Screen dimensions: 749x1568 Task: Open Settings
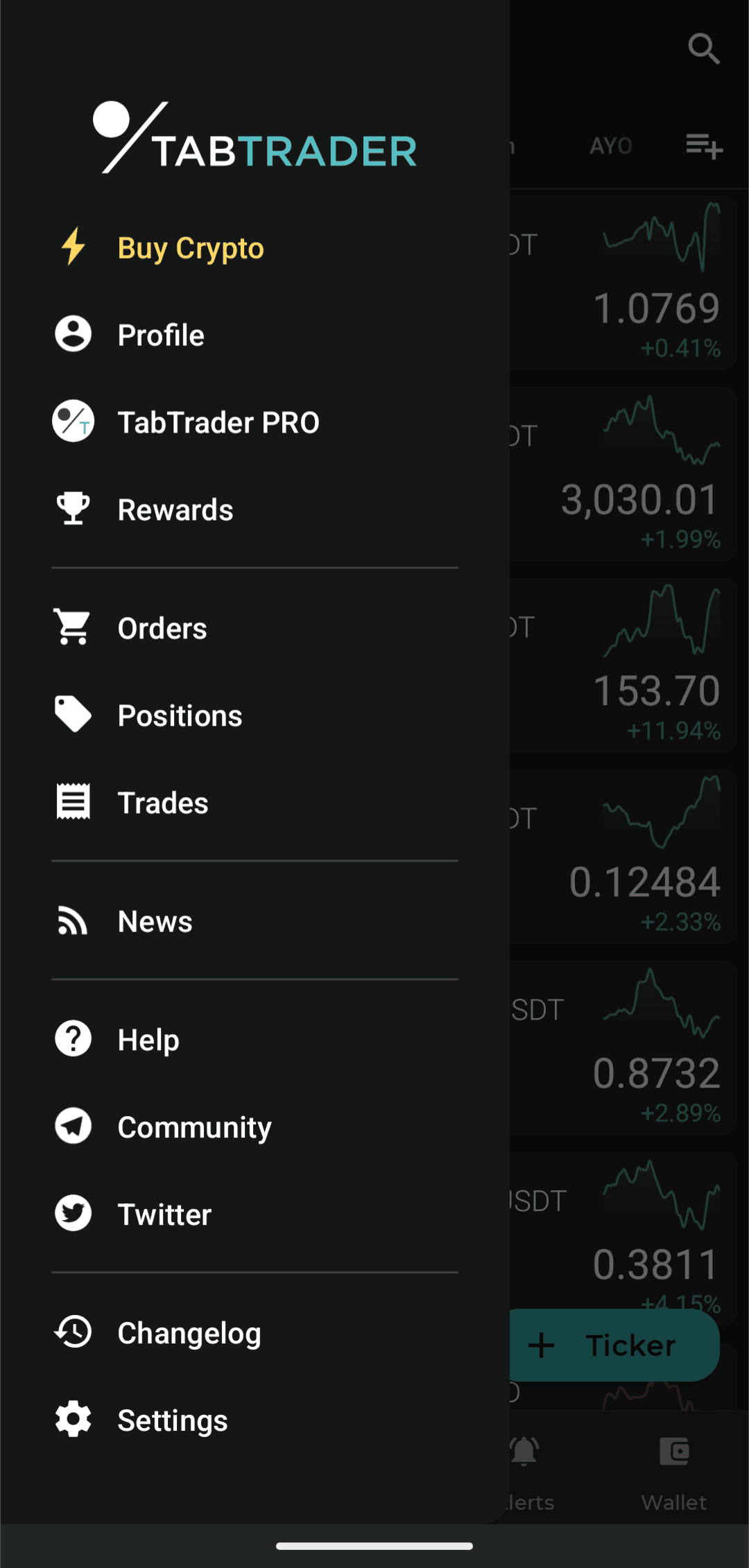pos(255,1420)
